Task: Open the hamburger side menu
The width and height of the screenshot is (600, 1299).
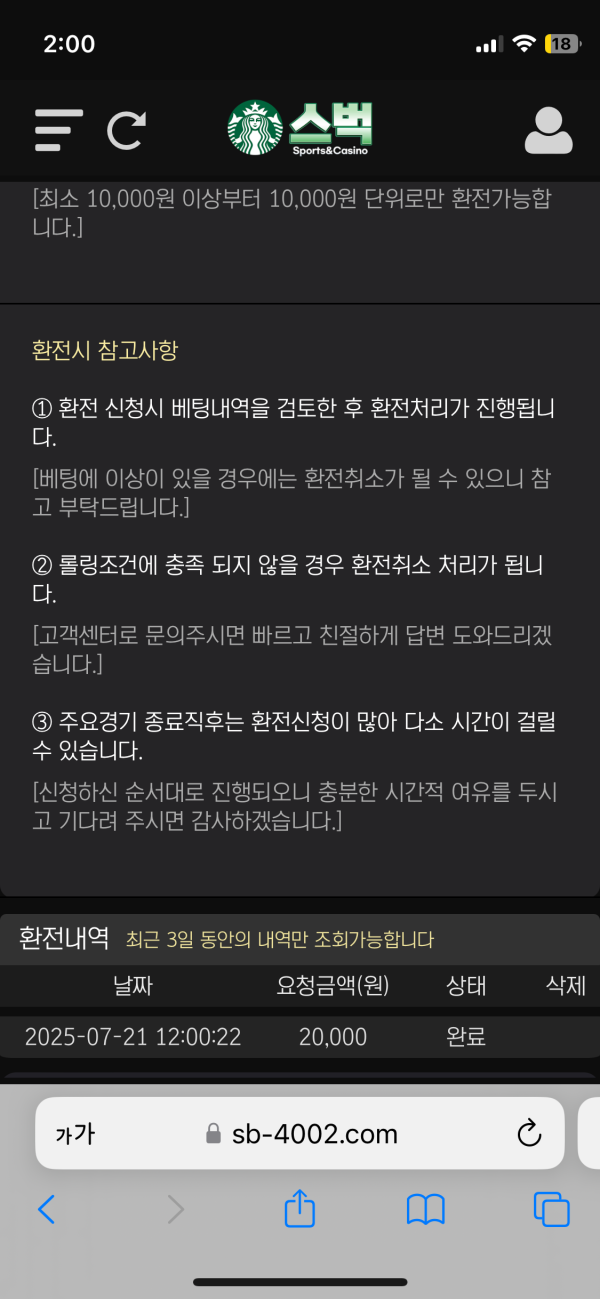Action: point(58,131)
